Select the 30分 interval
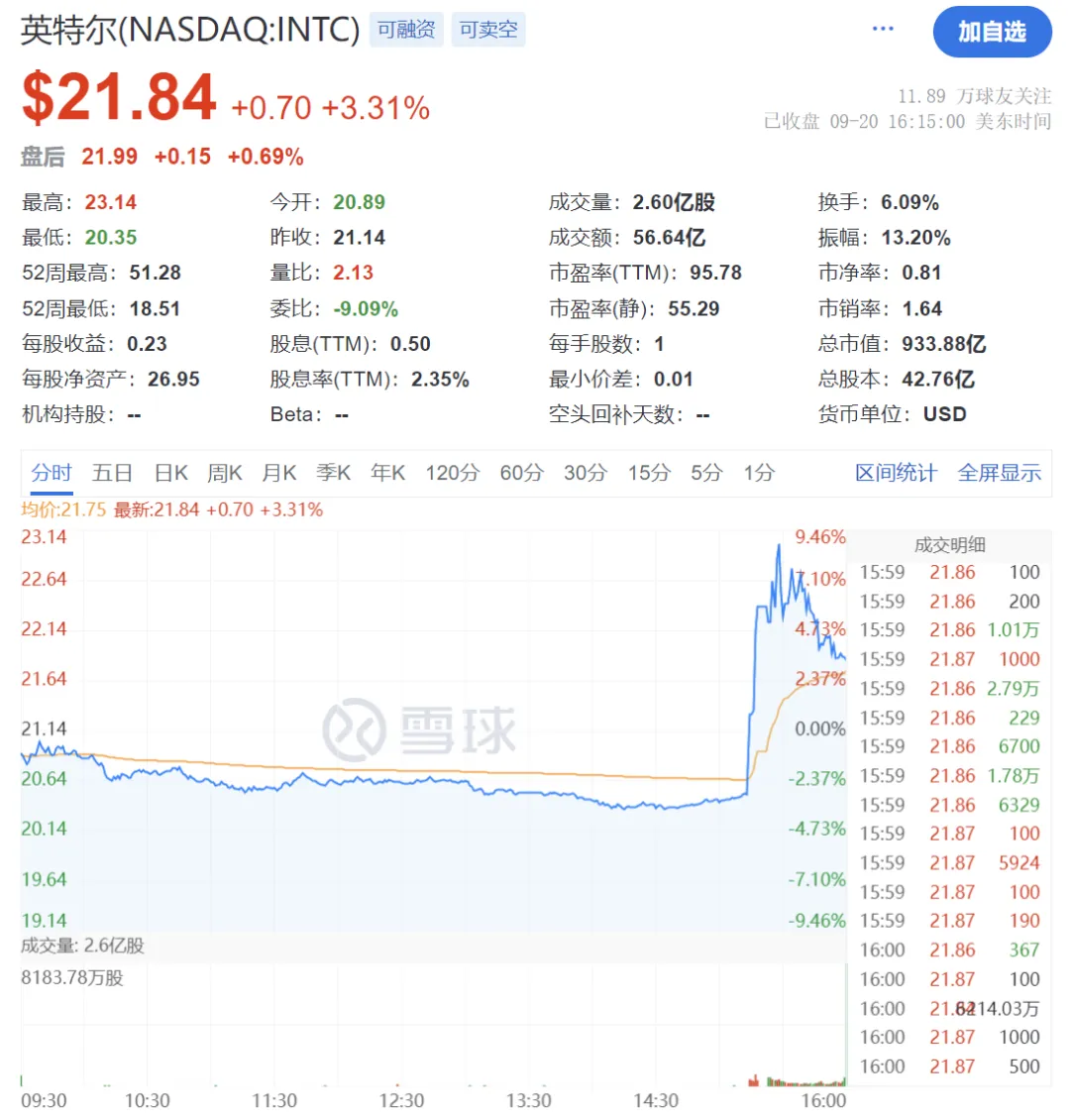This screenshot has height=1120, width=1070. pos(585,473)
